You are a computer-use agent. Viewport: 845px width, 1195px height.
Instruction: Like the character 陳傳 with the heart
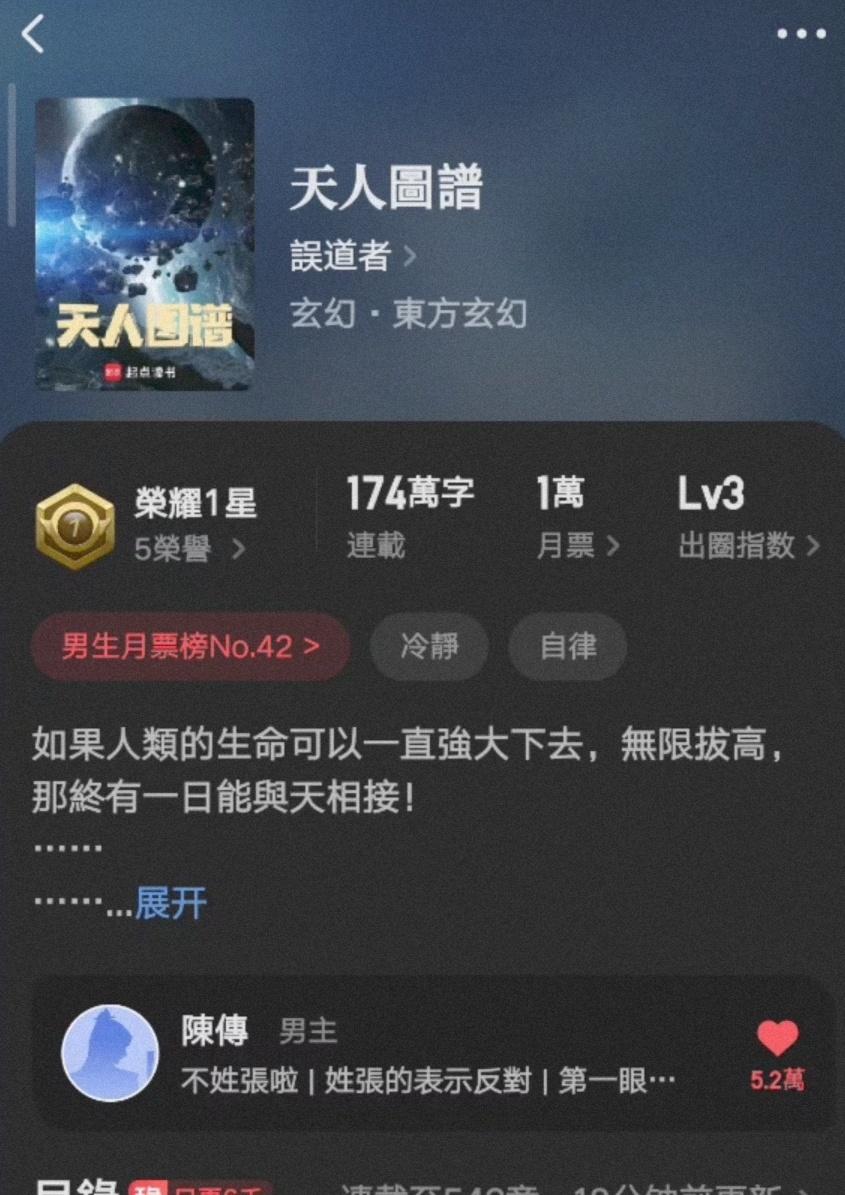777,1042
